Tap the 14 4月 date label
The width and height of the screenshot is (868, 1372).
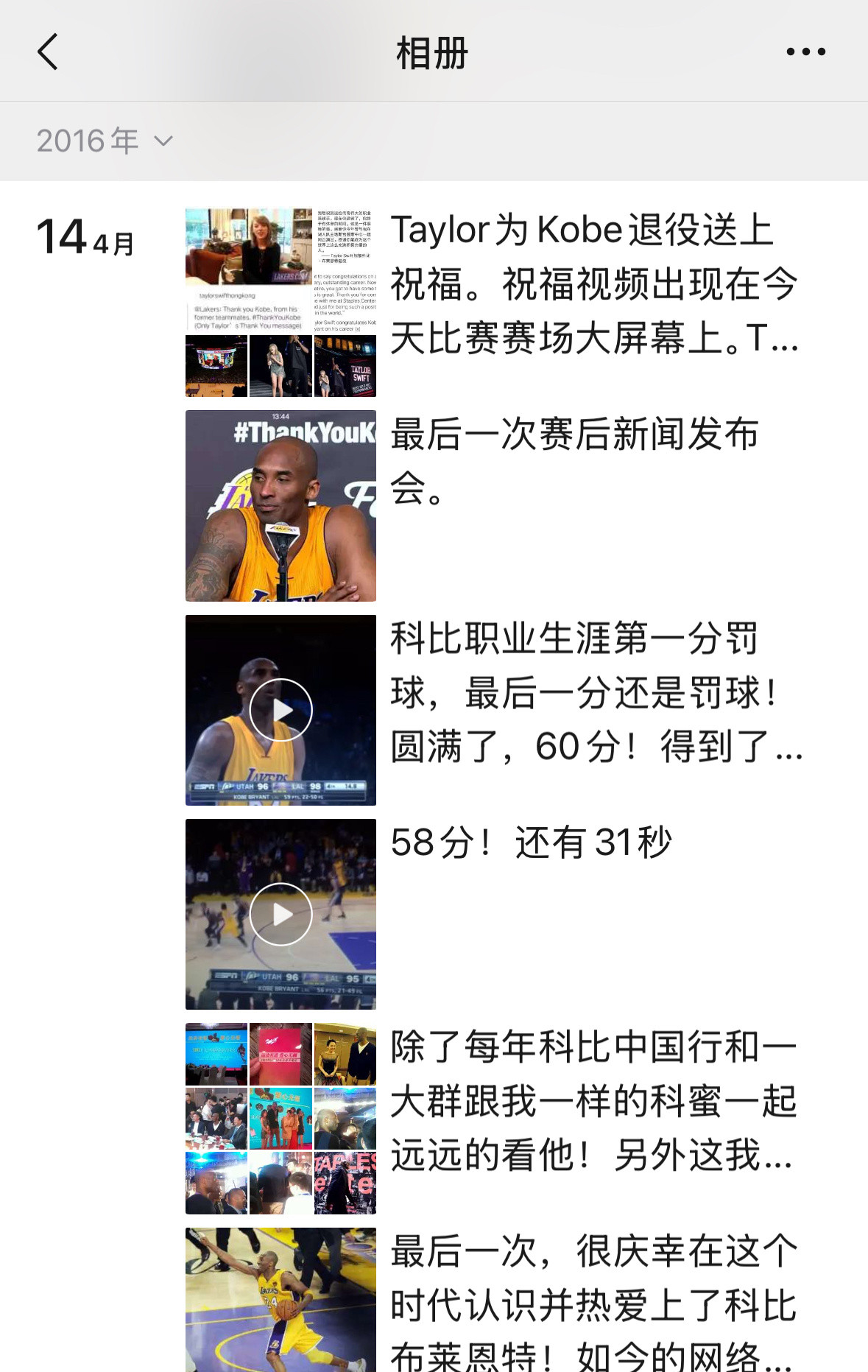click(85, 236)
